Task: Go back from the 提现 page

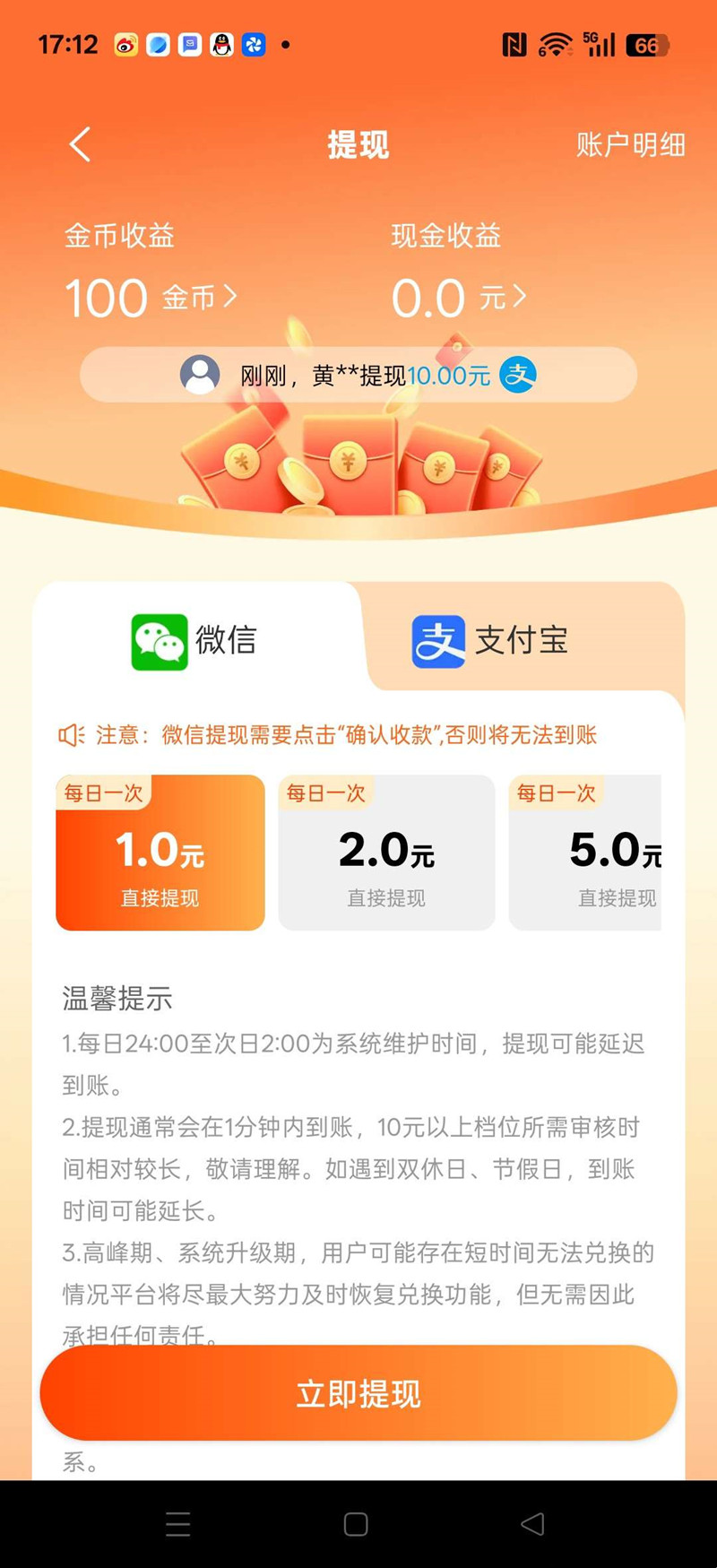Action: point(80,144)
